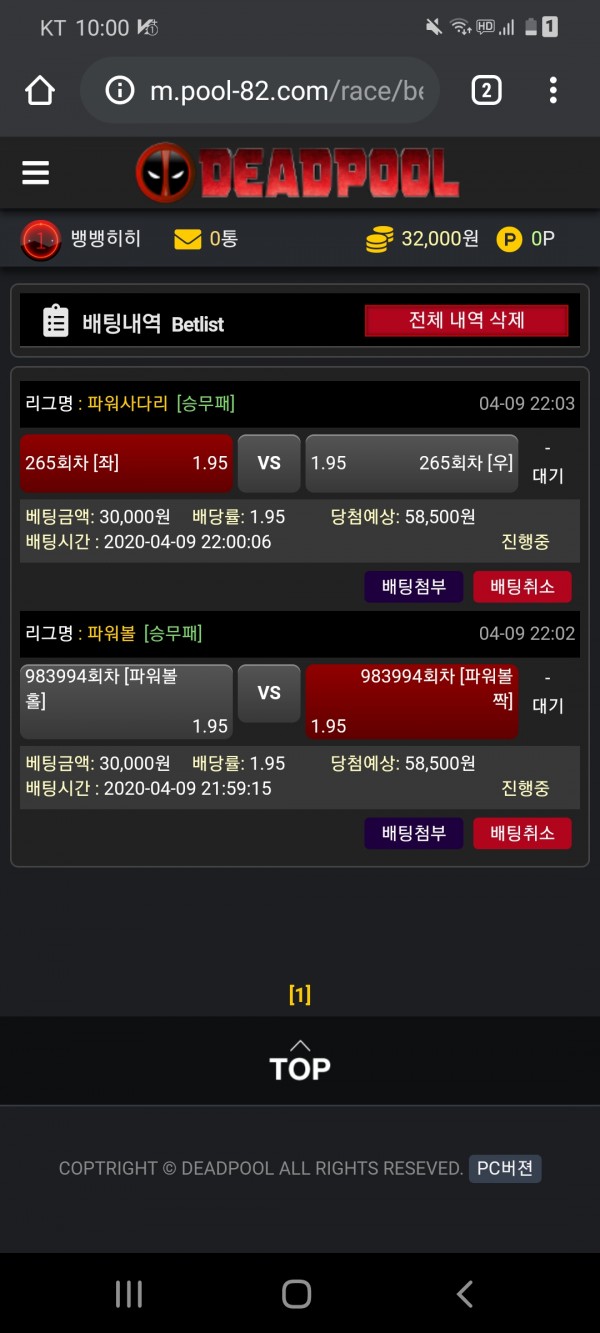The height and width of the screenshot is (1333, 600).
Task: Cancel the 파워볼 bet with 배팅취소
Action: 522,833
